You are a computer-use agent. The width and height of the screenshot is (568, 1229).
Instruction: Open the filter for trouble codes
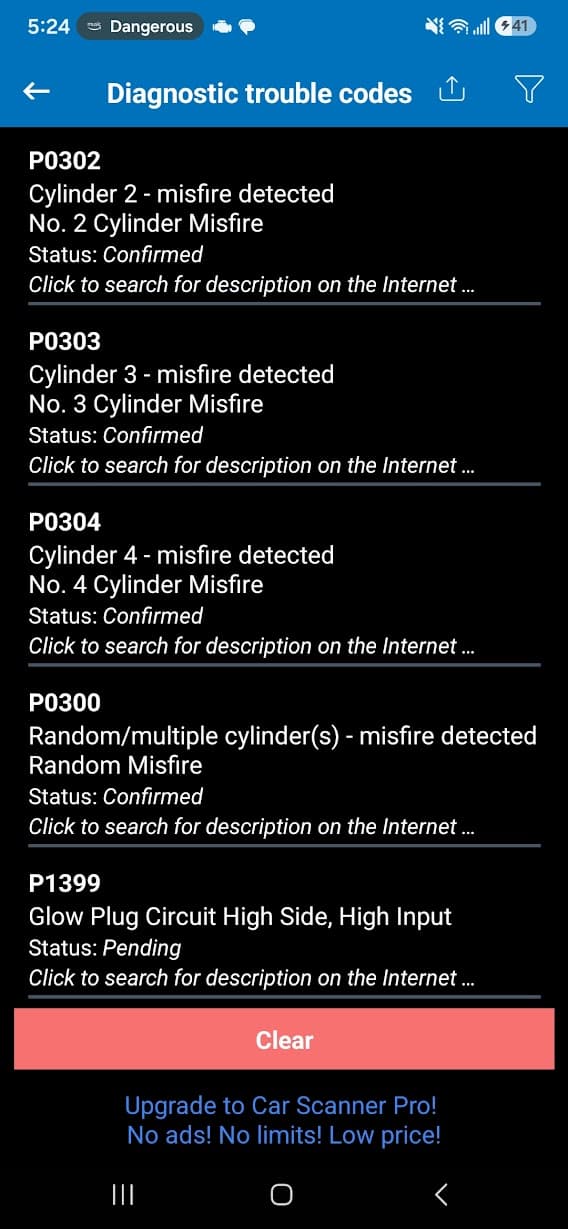click(x=529, y=90)
